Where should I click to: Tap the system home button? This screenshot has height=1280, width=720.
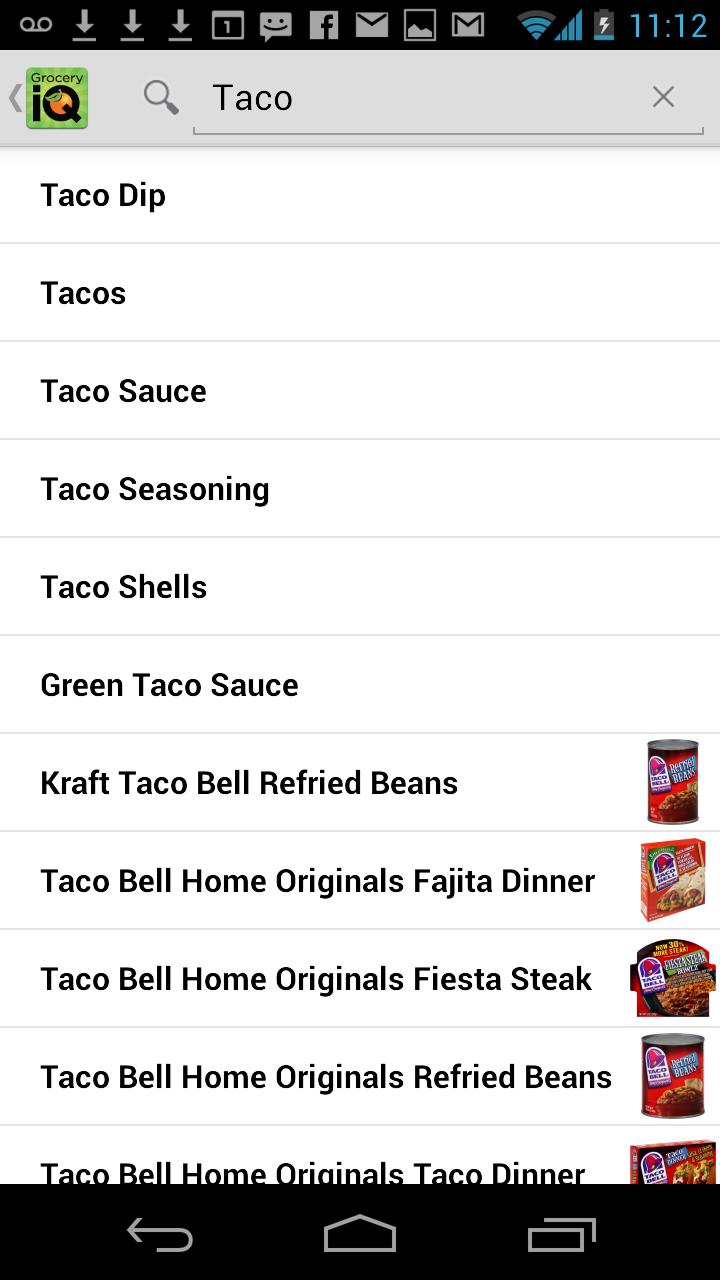coord(360,1234)
